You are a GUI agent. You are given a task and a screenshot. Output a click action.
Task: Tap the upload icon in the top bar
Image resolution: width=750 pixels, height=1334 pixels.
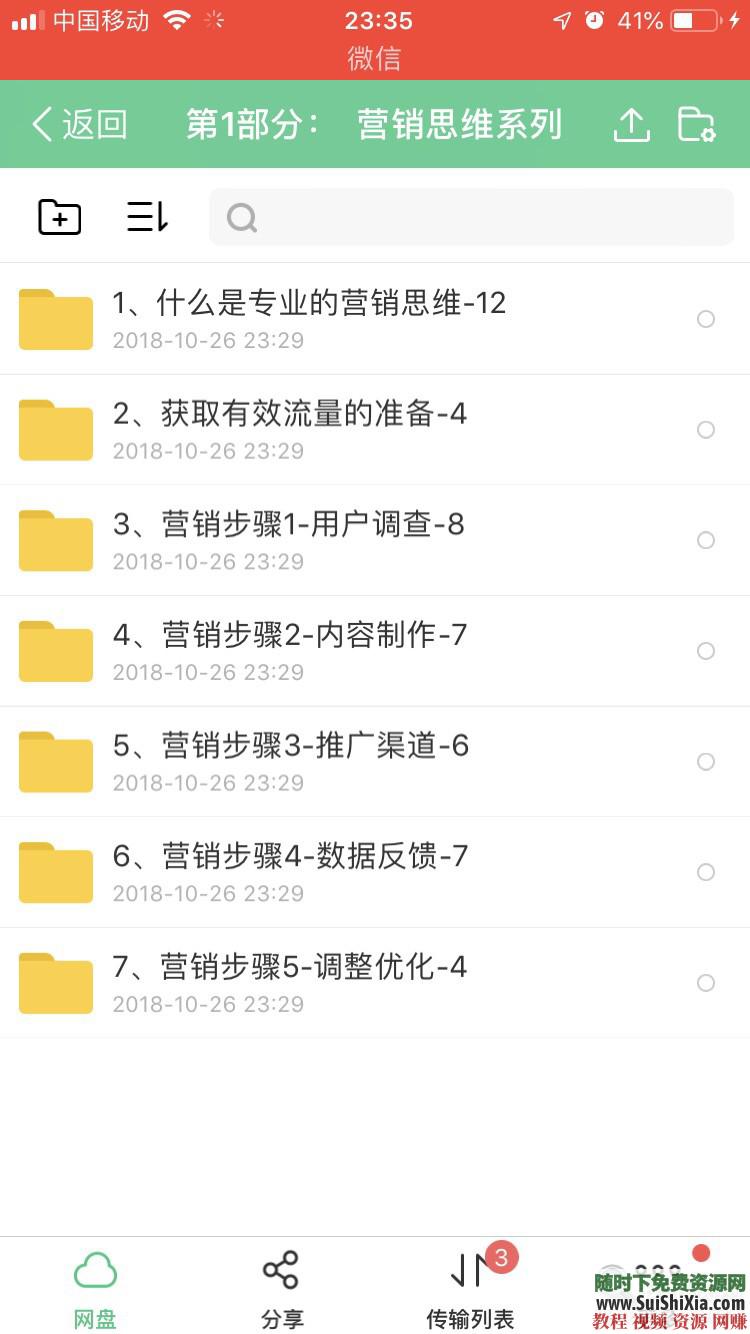(631, 123)
